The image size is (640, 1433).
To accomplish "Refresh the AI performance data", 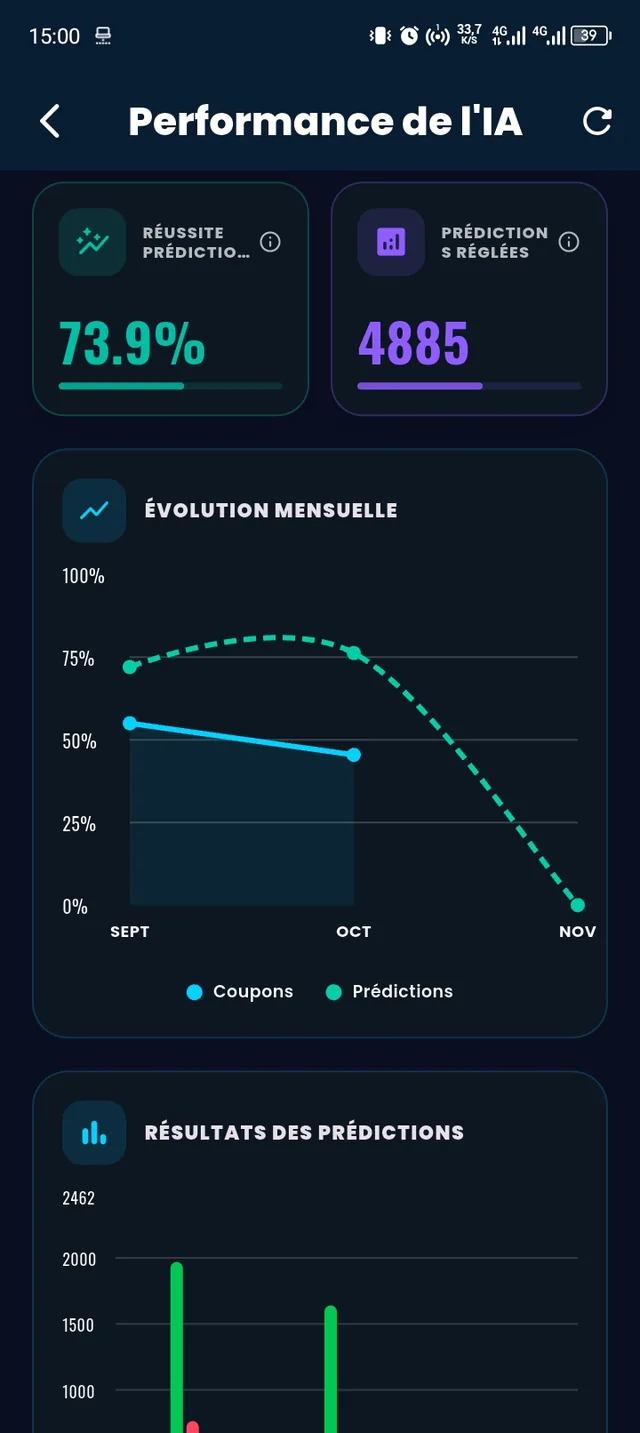I will (597, 122).
